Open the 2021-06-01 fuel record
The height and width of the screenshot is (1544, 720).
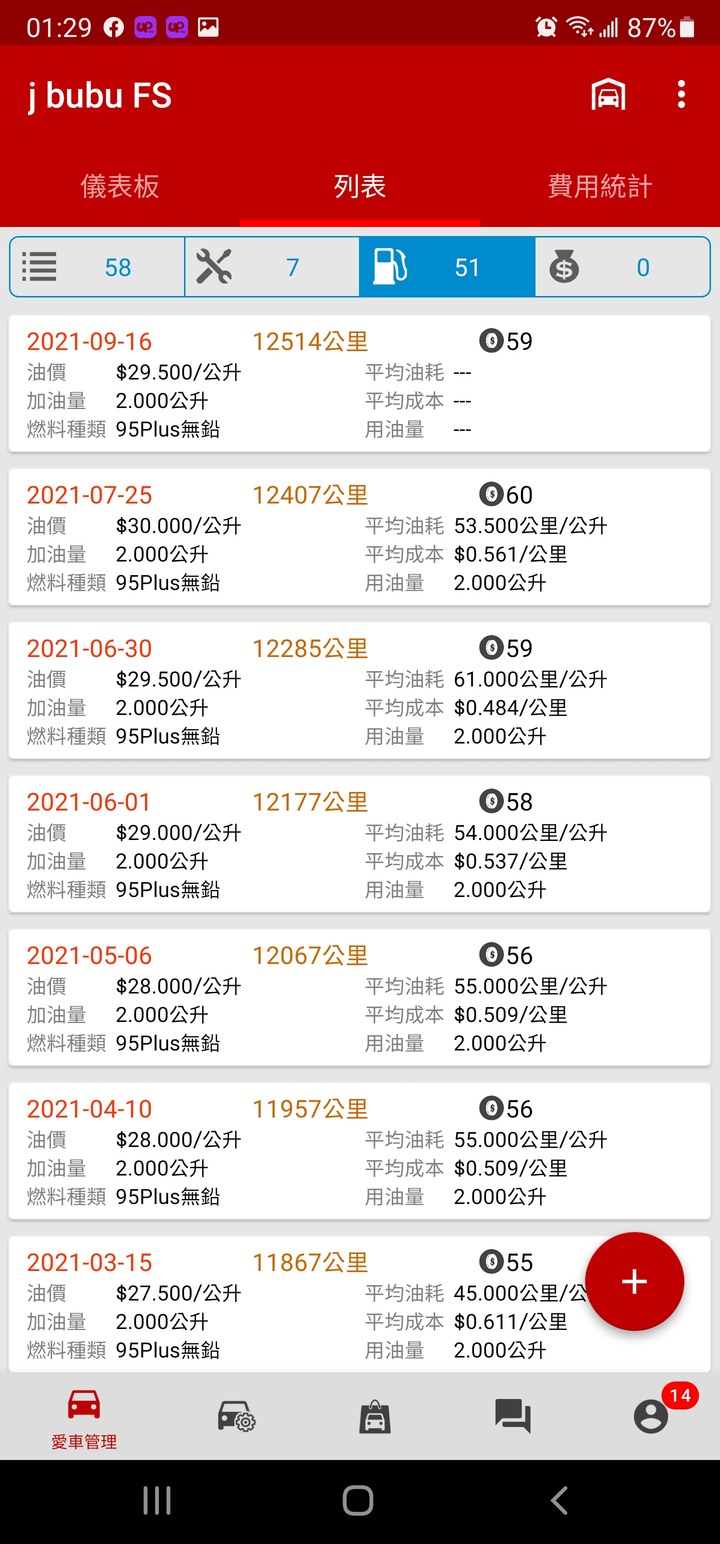point(360,844)
